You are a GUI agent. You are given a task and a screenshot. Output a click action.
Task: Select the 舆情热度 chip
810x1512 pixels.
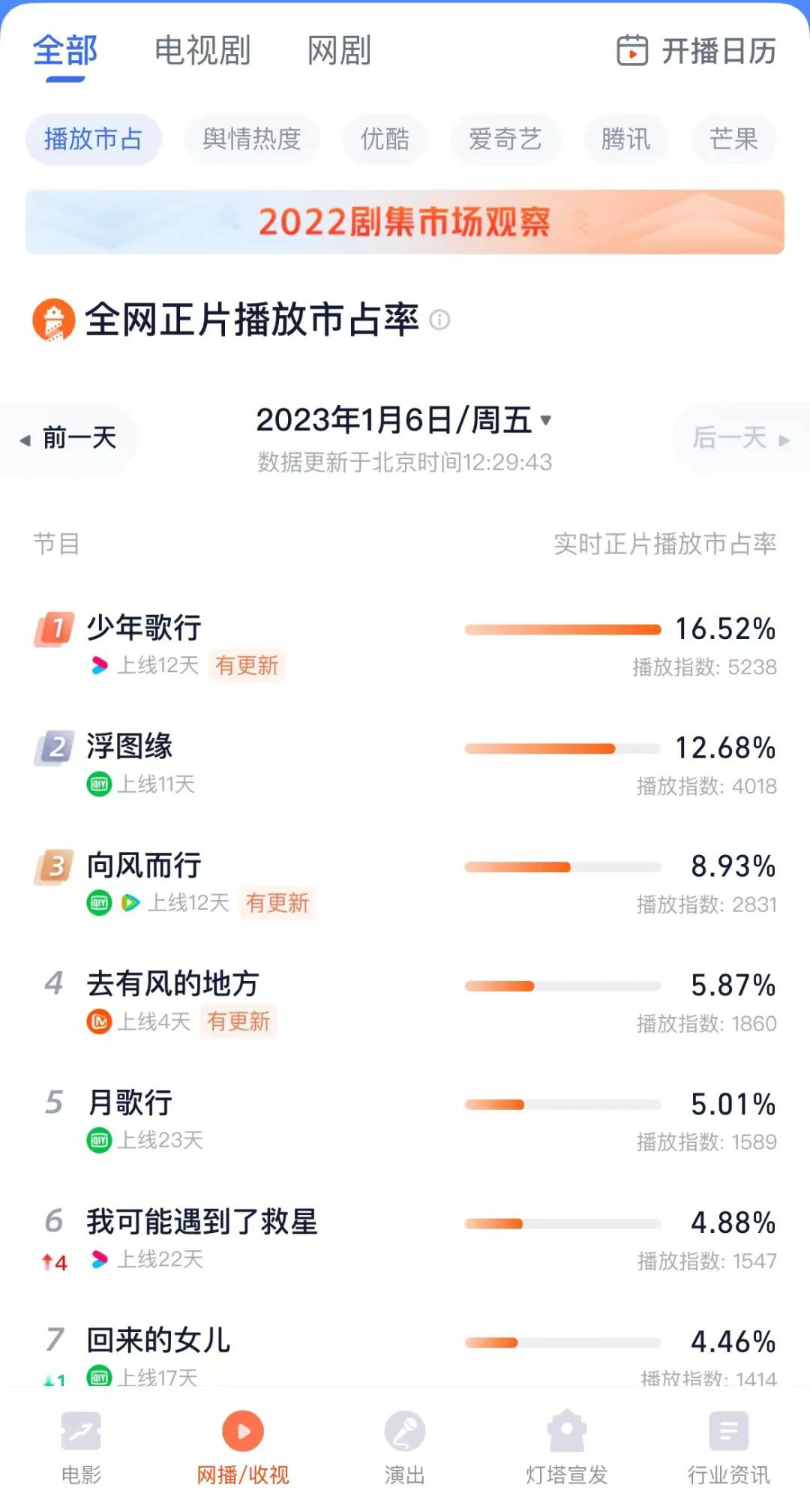(252, 139)
